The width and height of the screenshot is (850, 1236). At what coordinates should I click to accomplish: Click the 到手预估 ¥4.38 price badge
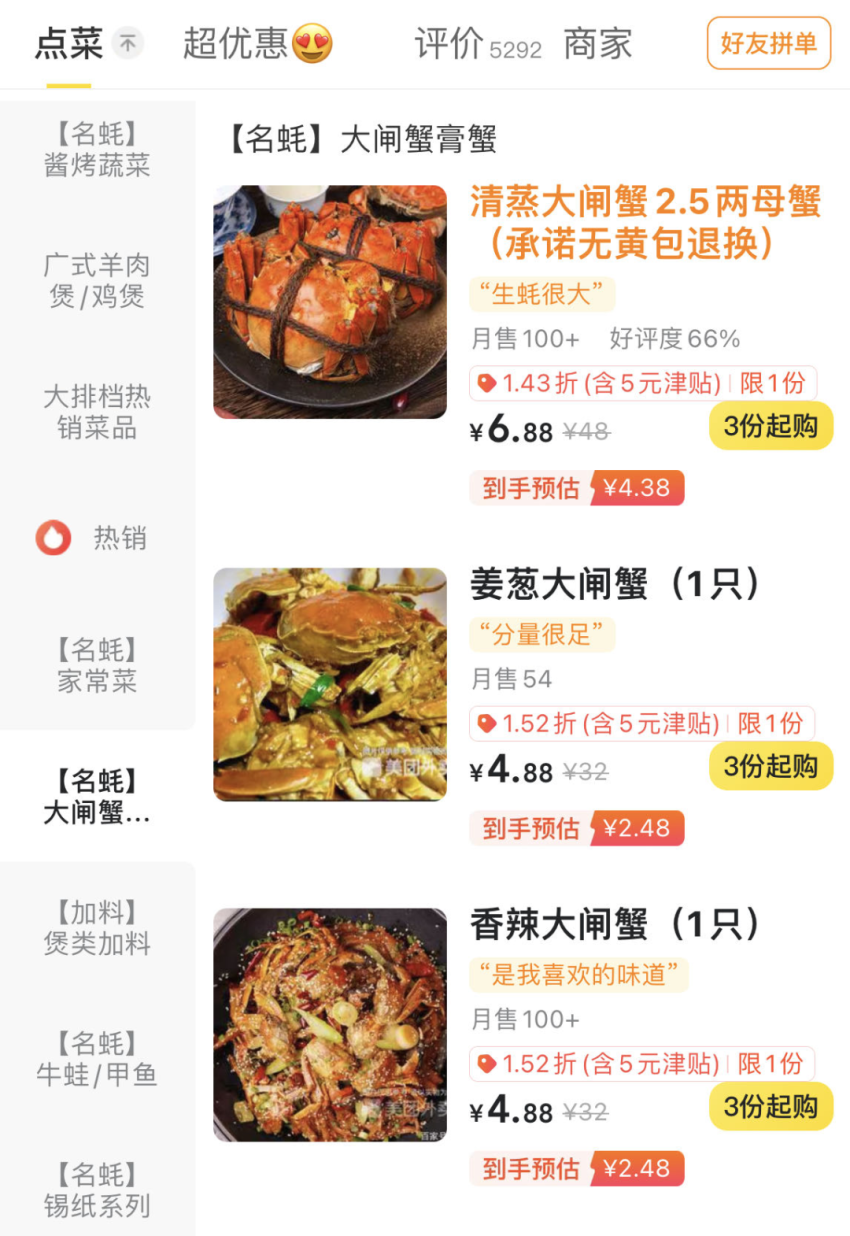pos(577,488)
